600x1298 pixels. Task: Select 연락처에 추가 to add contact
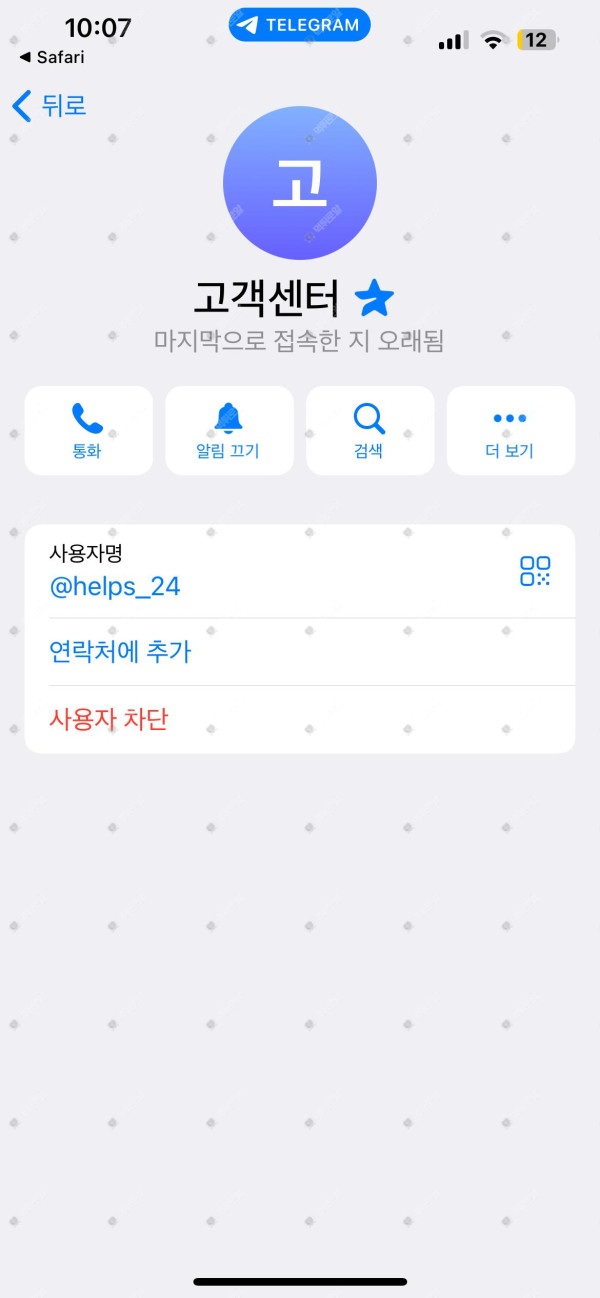[x=120, y=652]
